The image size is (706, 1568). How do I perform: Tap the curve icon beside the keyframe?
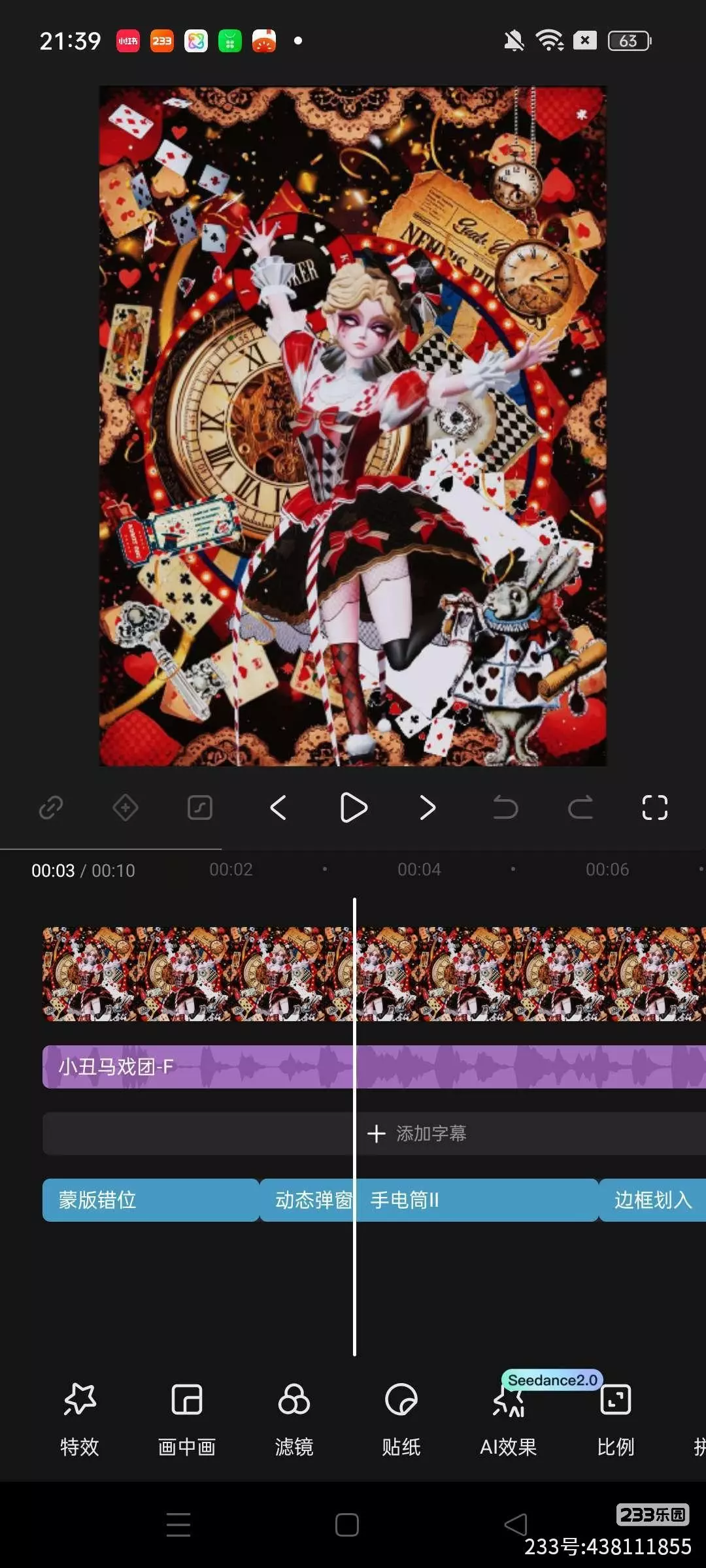pos(200,808)
